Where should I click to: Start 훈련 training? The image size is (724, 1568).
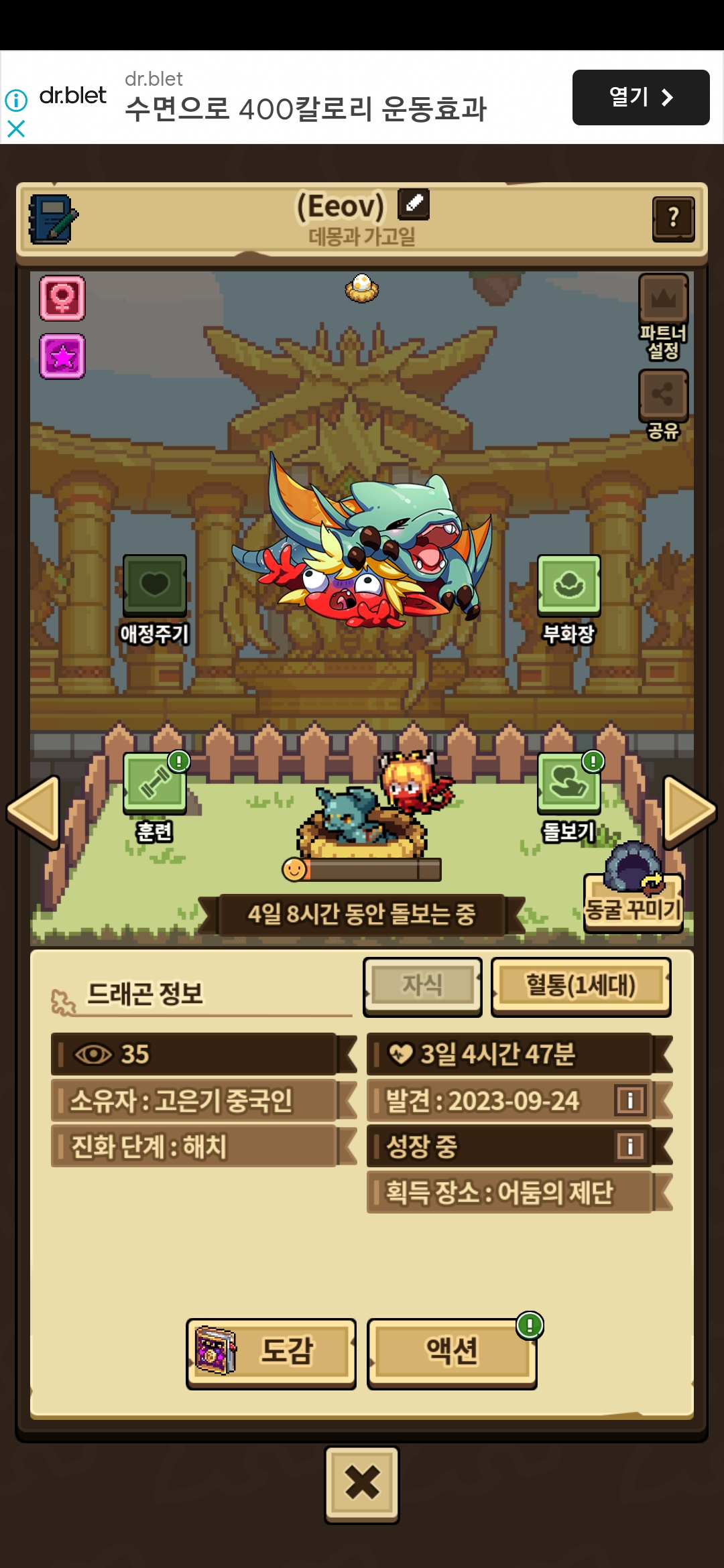click(x=155, y=797)
